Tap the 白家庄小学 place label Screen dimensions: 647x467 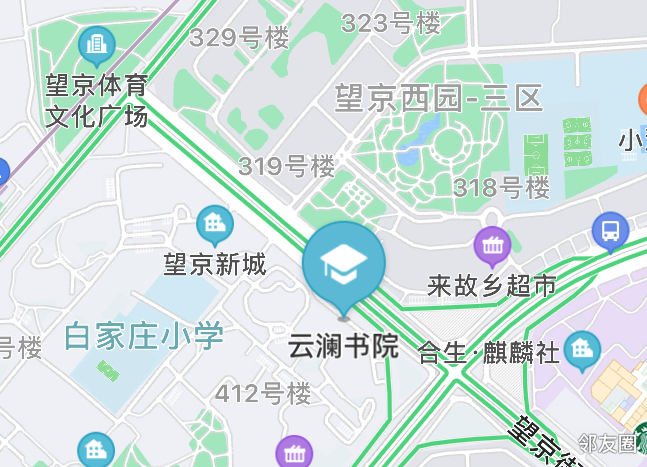144,336
